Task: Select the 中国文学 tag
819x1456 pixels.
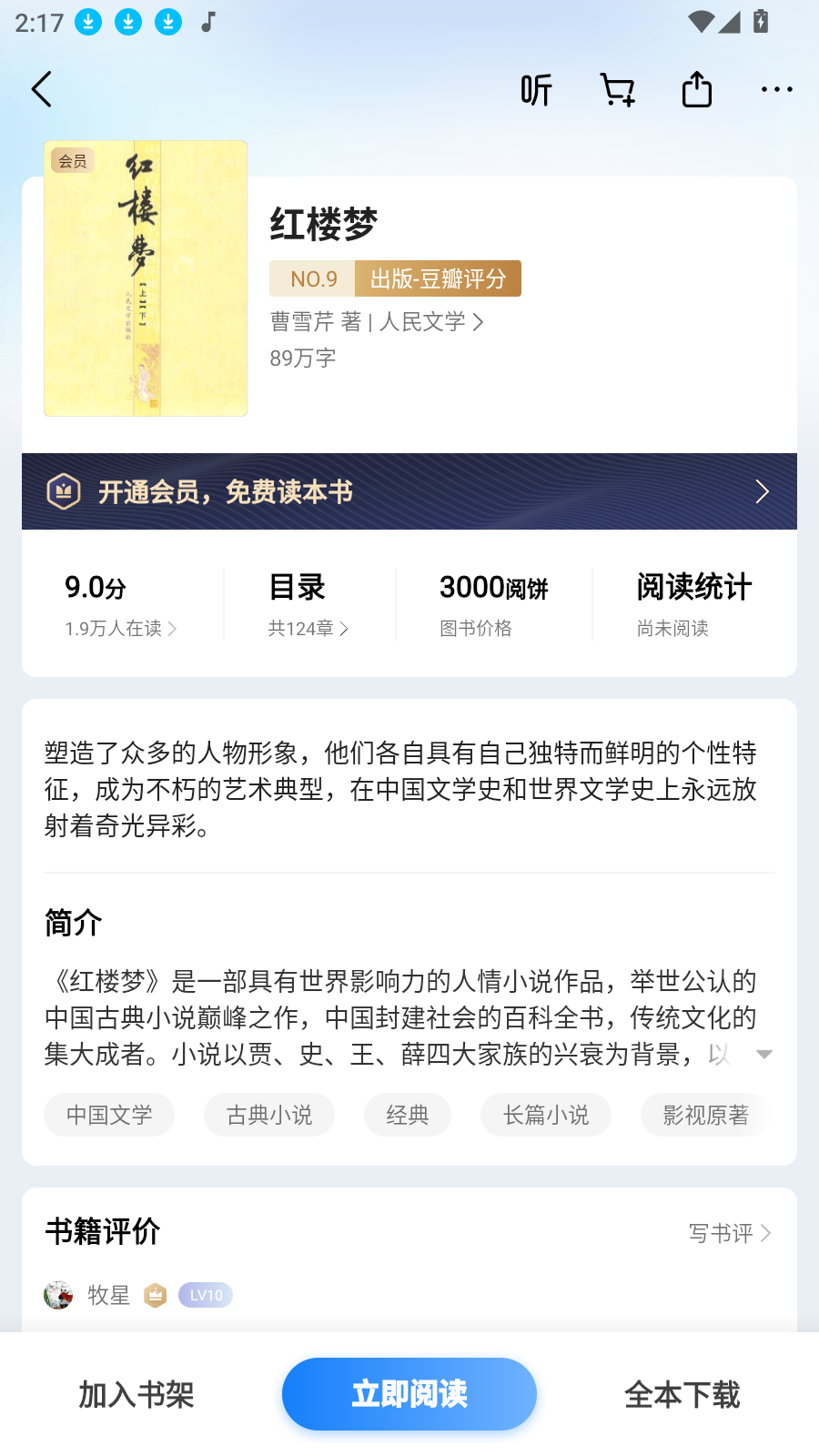Action: point(108,1115)
